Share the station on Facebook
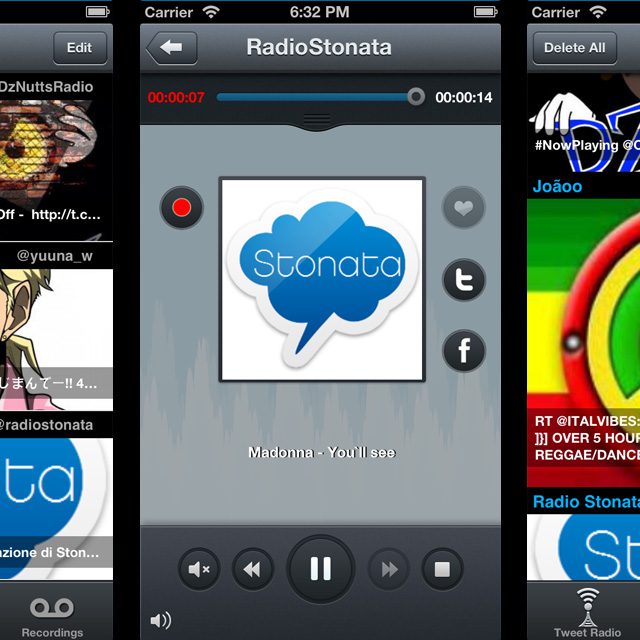Image resolution: width=640 pixels, height=640 pixels. (x=464, y=351)
